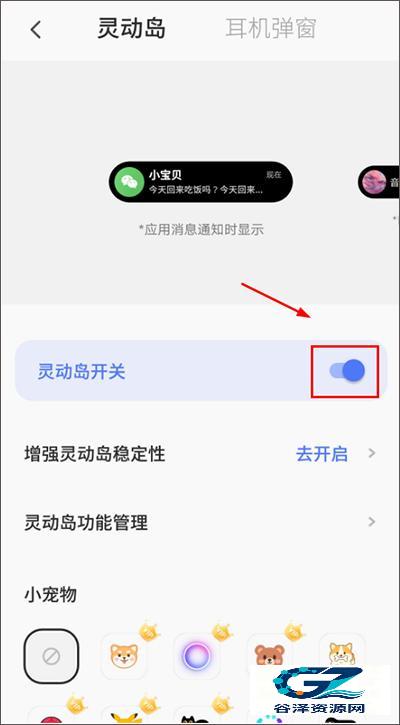The width and height of the screenshot is (400, 725).
Task: Select the no-pet option under 小宠物
Action: pos(51,656)
